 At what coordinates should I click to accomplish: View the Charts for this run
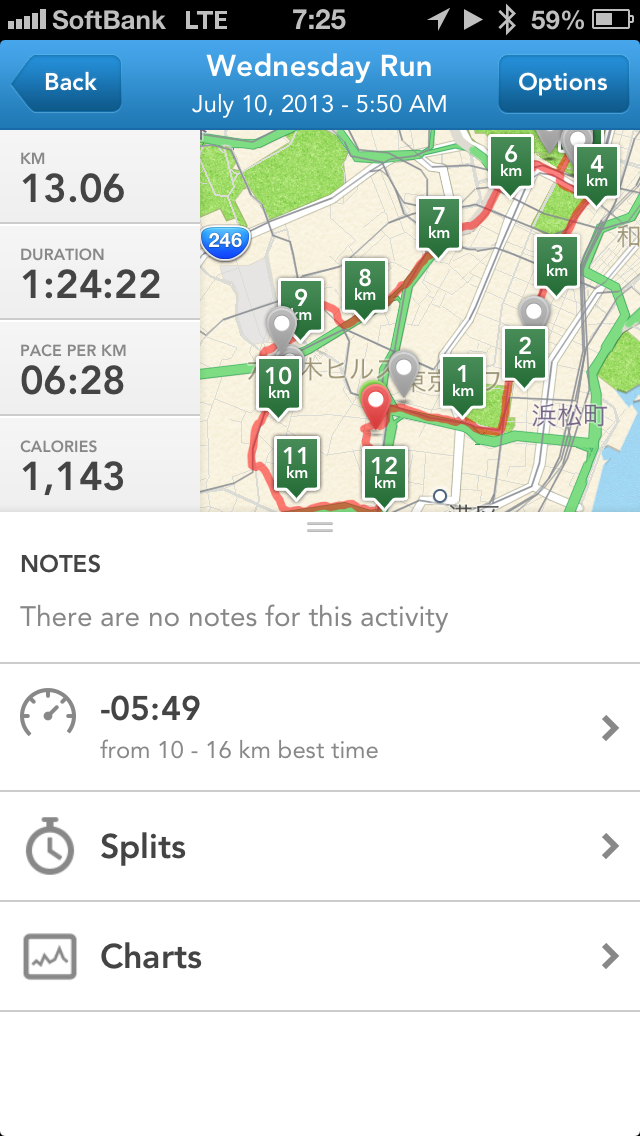[320, 957]
